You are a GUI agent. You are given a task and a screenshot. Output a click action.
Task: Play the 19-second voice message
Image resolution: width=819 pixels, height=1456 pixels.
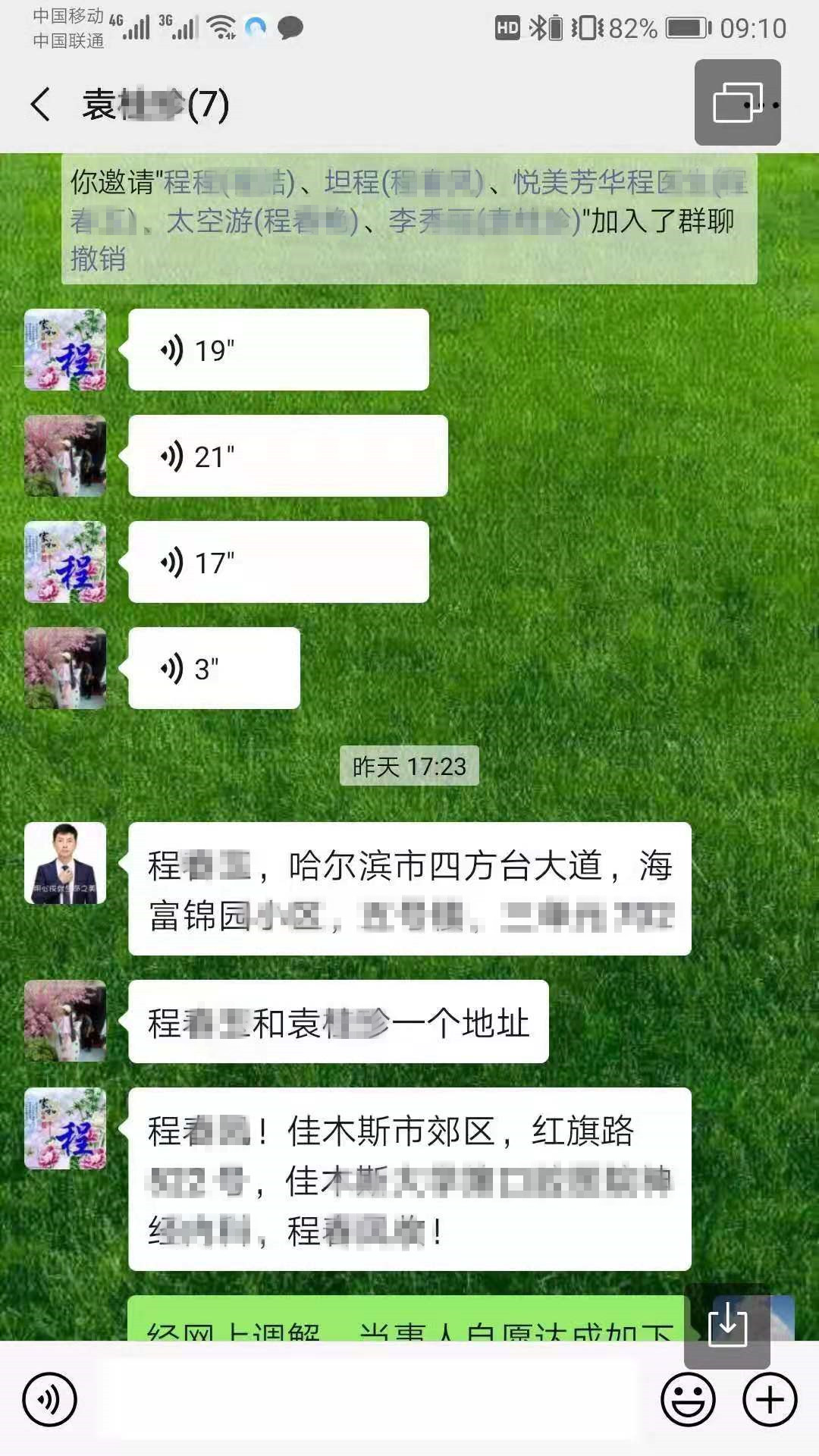[278, 350]
